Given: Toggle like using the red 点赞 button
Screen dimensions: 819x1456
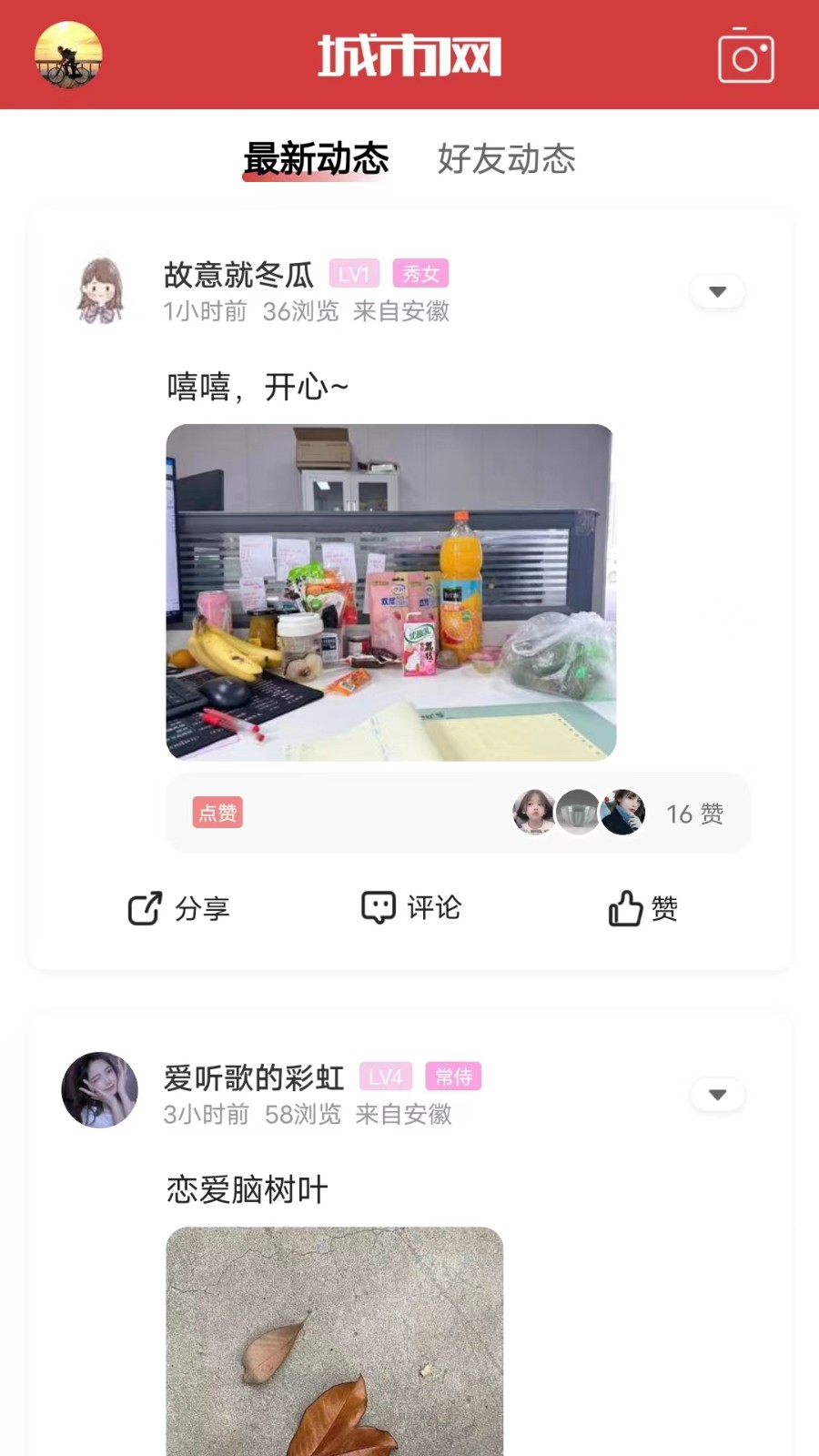Looking at the screenshot, I should pos(217,813).
